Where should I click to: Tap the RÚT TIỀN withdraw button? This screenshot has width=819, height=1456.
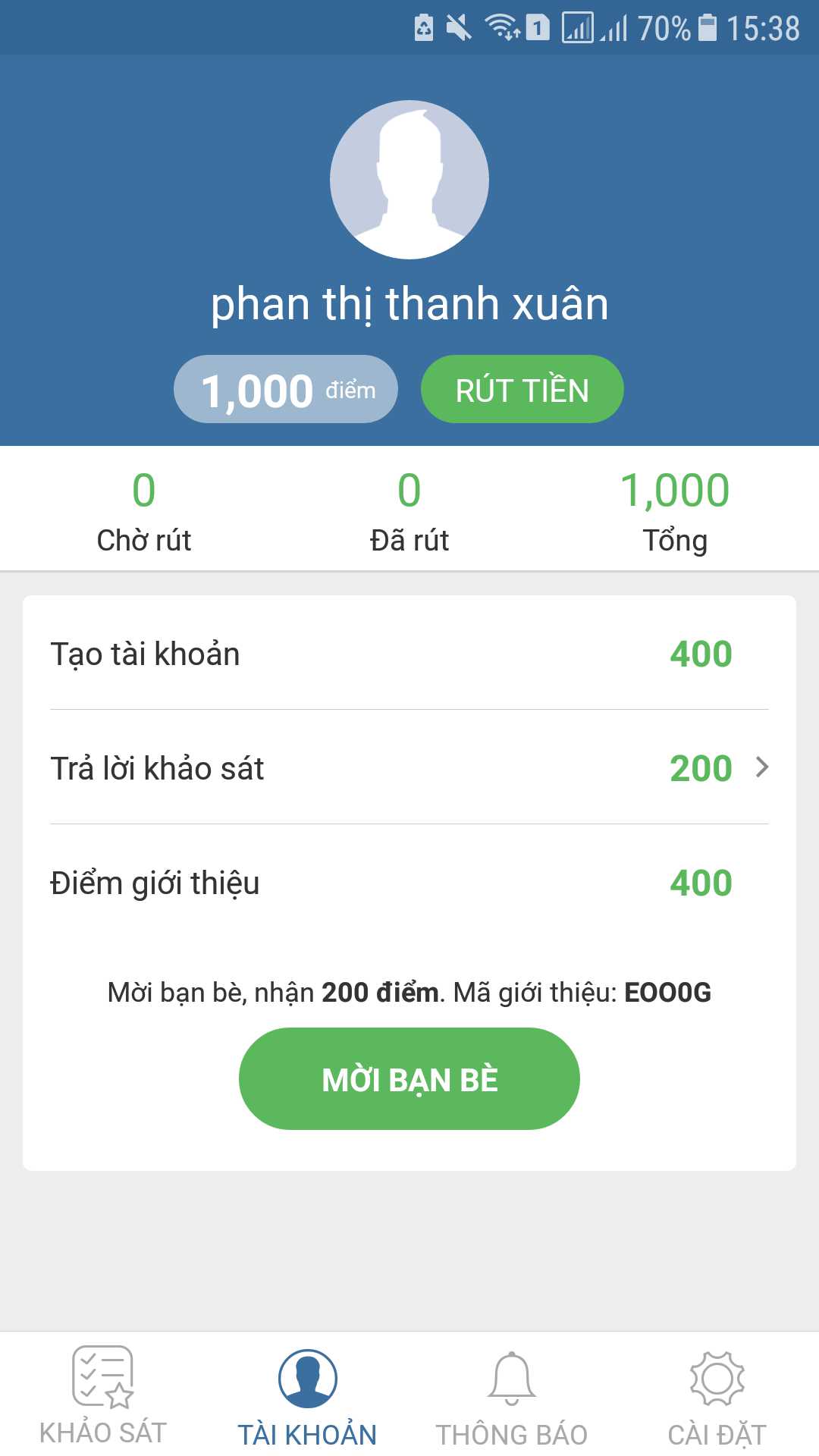(522, 390)
